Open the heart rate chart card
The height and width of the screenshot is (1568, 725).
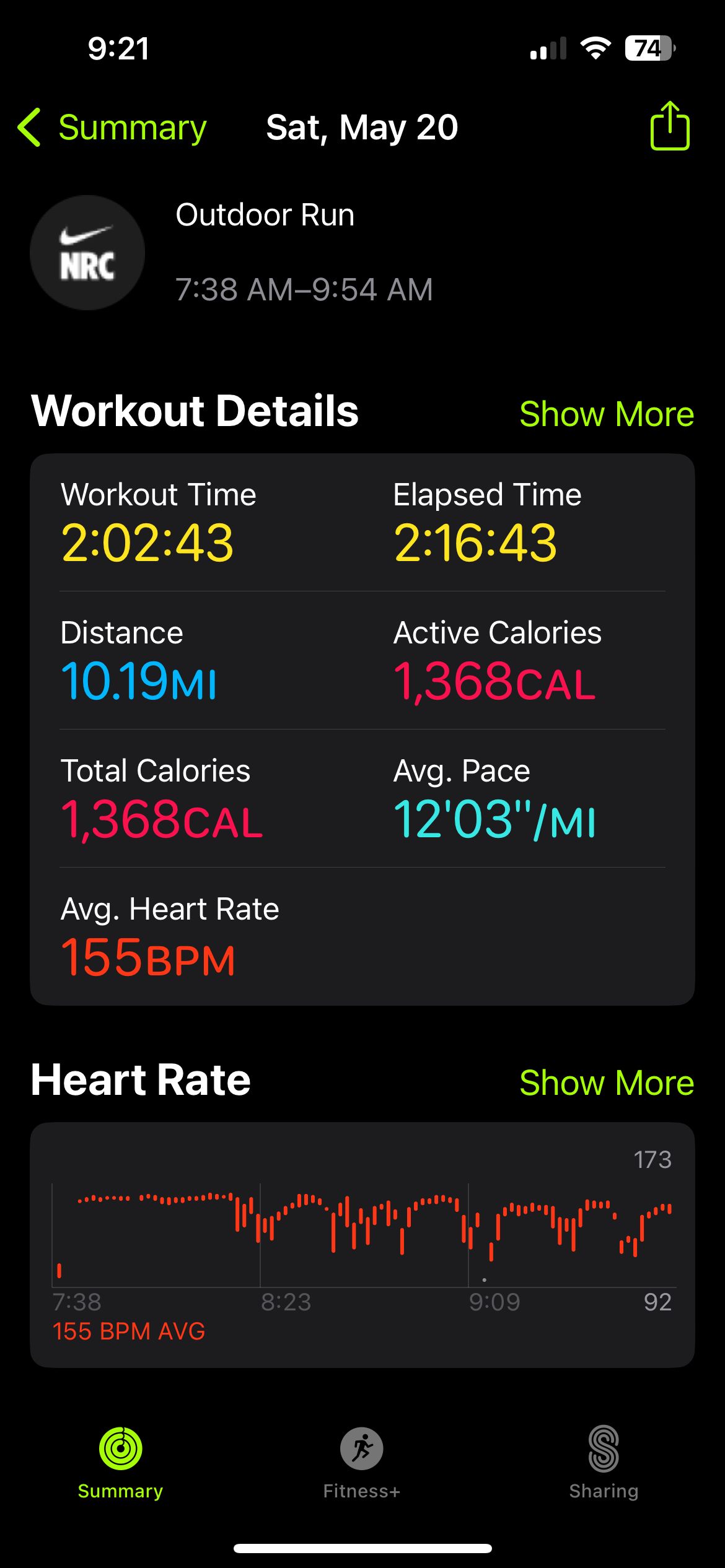point(362,1245)
